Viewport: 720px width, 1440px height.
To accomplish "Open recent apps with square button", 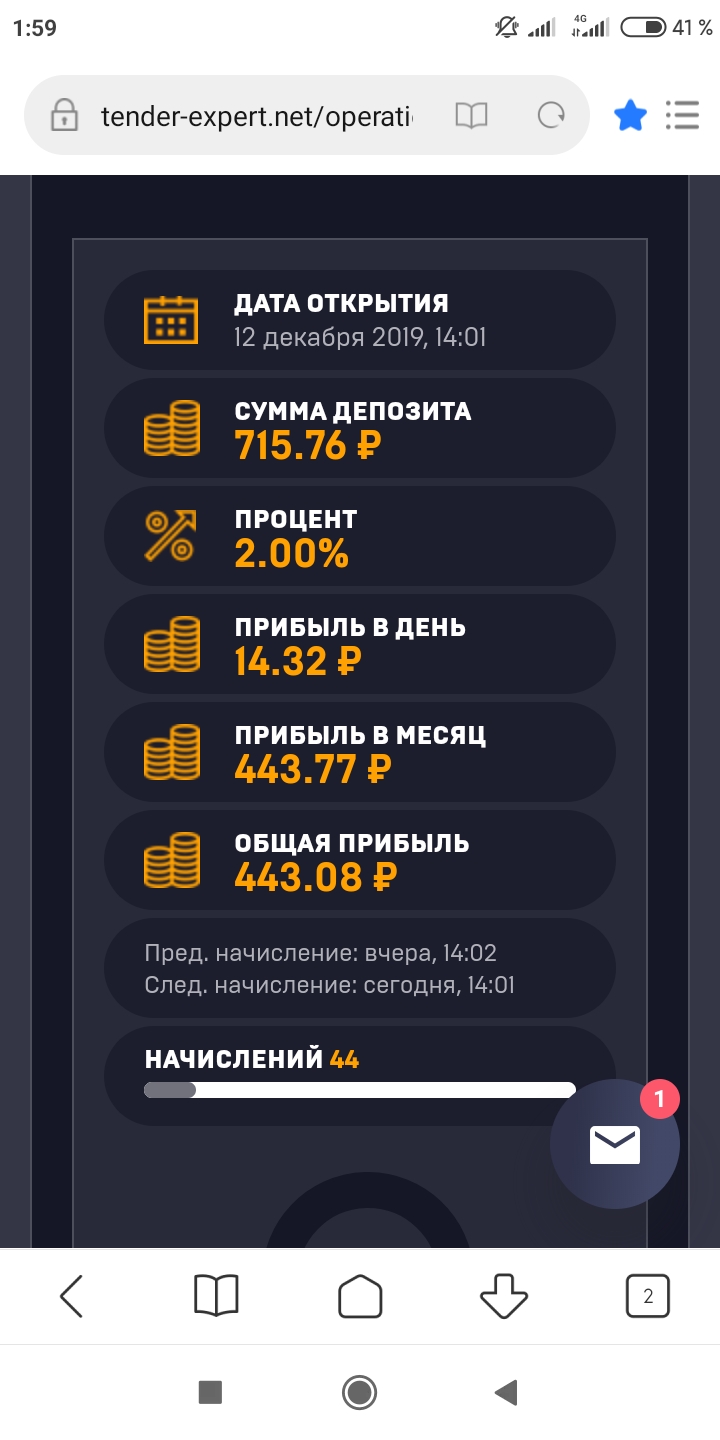I will [x=210, y=1392].
